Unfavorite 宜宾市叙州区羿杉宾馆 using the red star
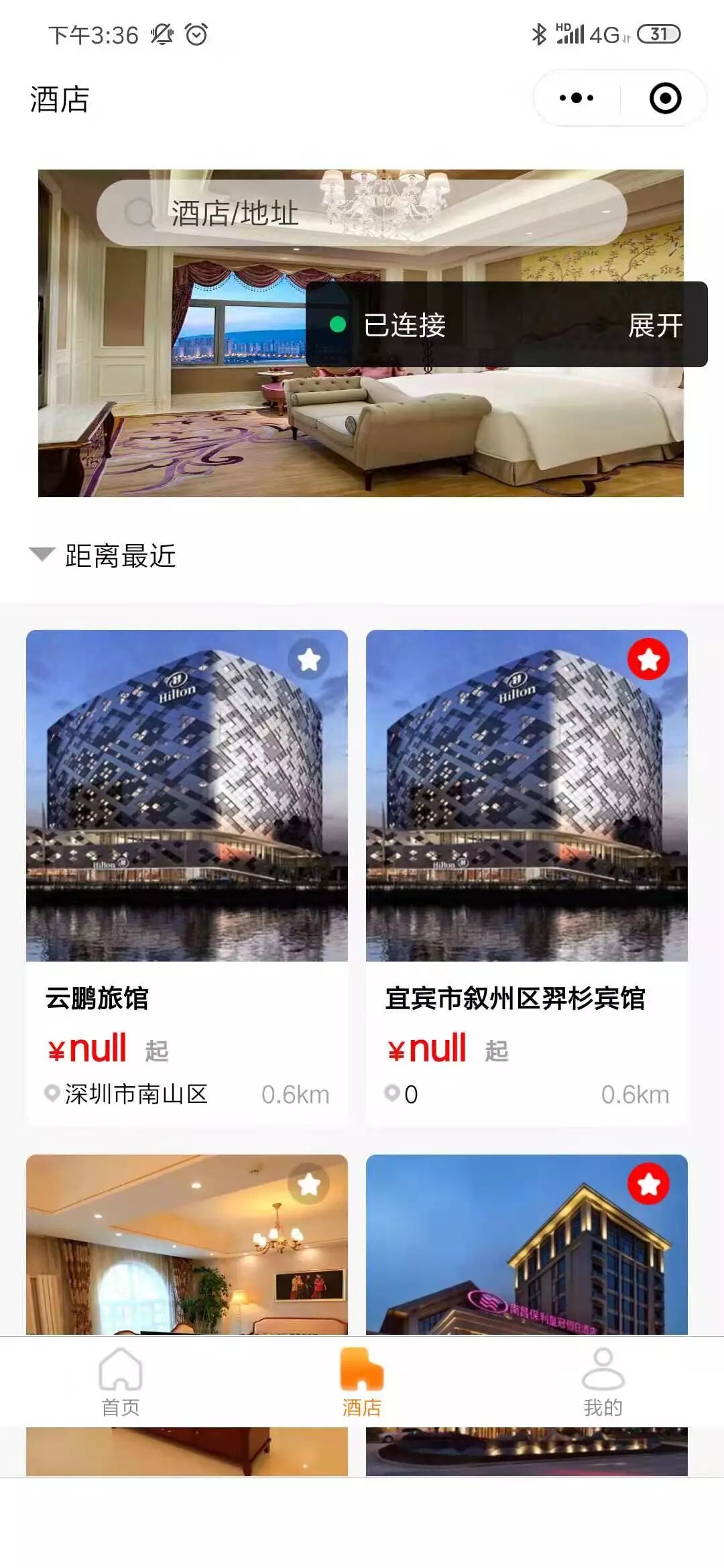Image resolution: width=724 pixels, height=1568 pixels. [648, 660]
